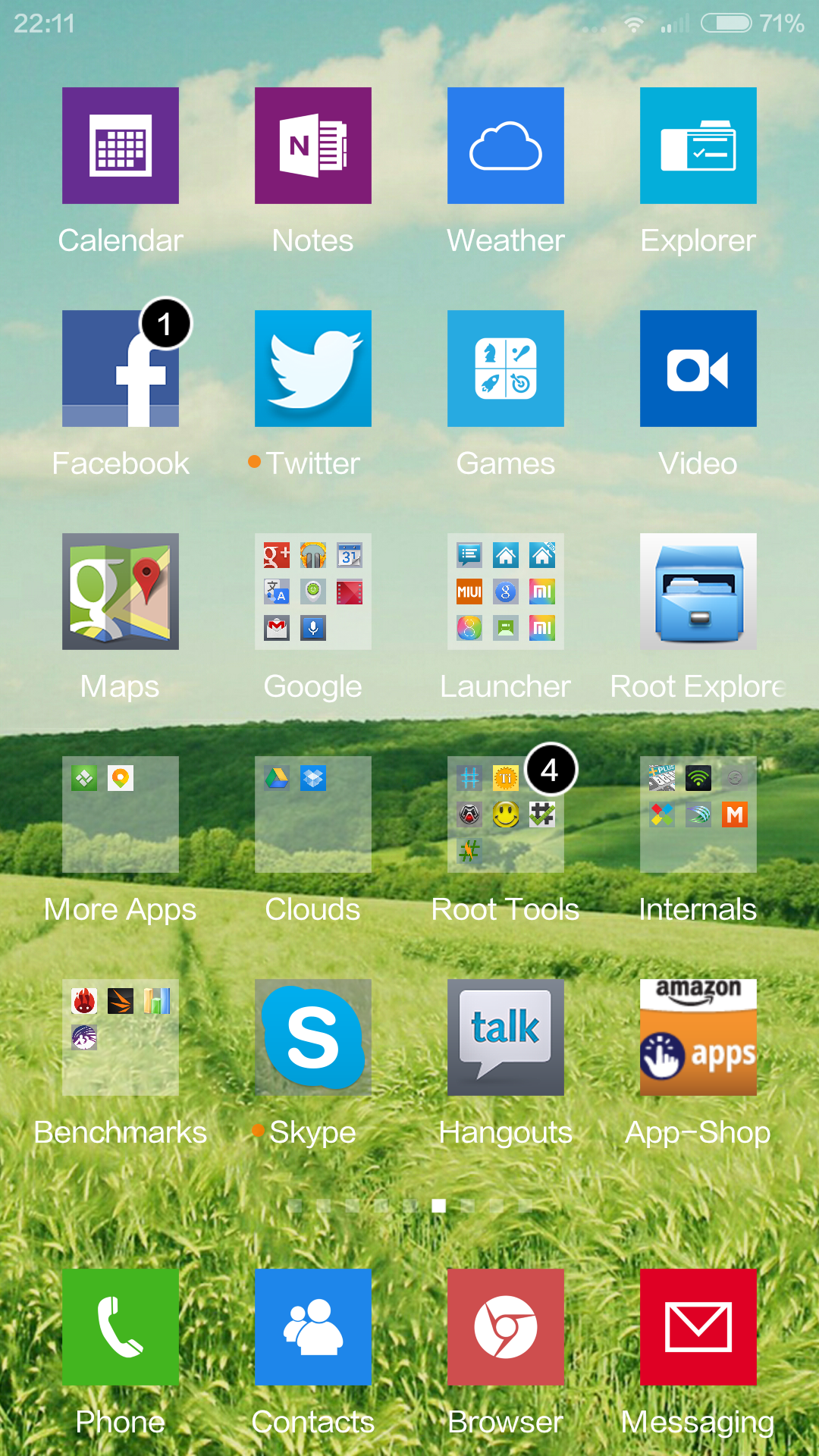
Task: Open Facebook with one notification
Action: click(121, 369)
